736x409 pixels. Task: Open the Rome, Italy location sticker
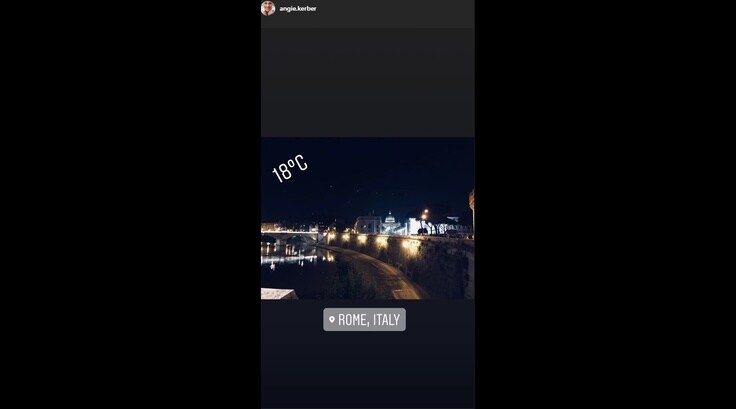[365, 320]
